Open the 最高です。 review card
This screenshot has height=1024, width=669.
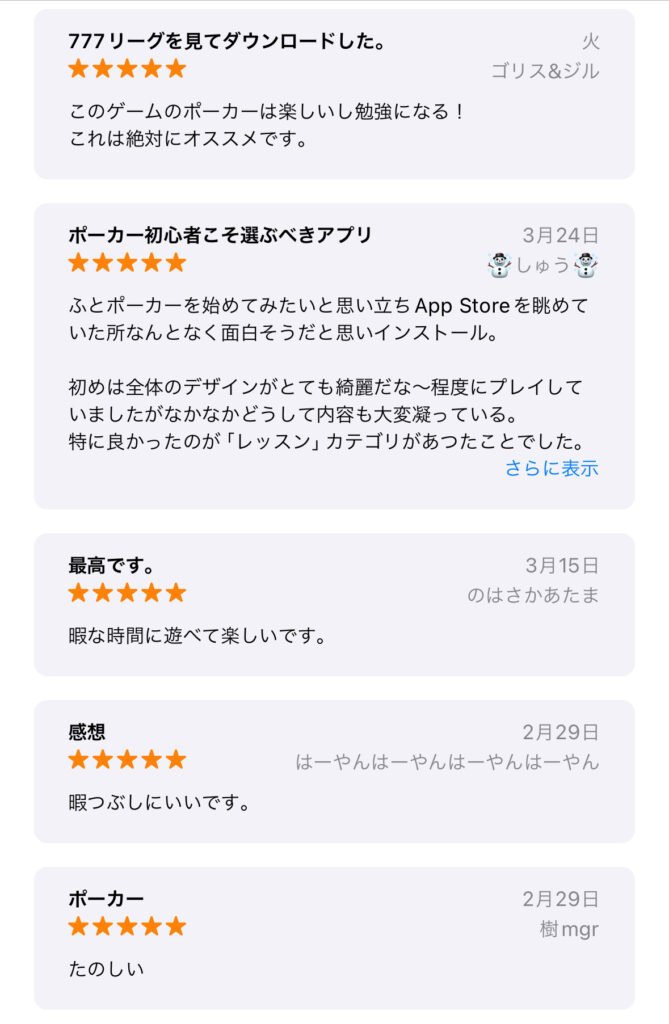333,605
